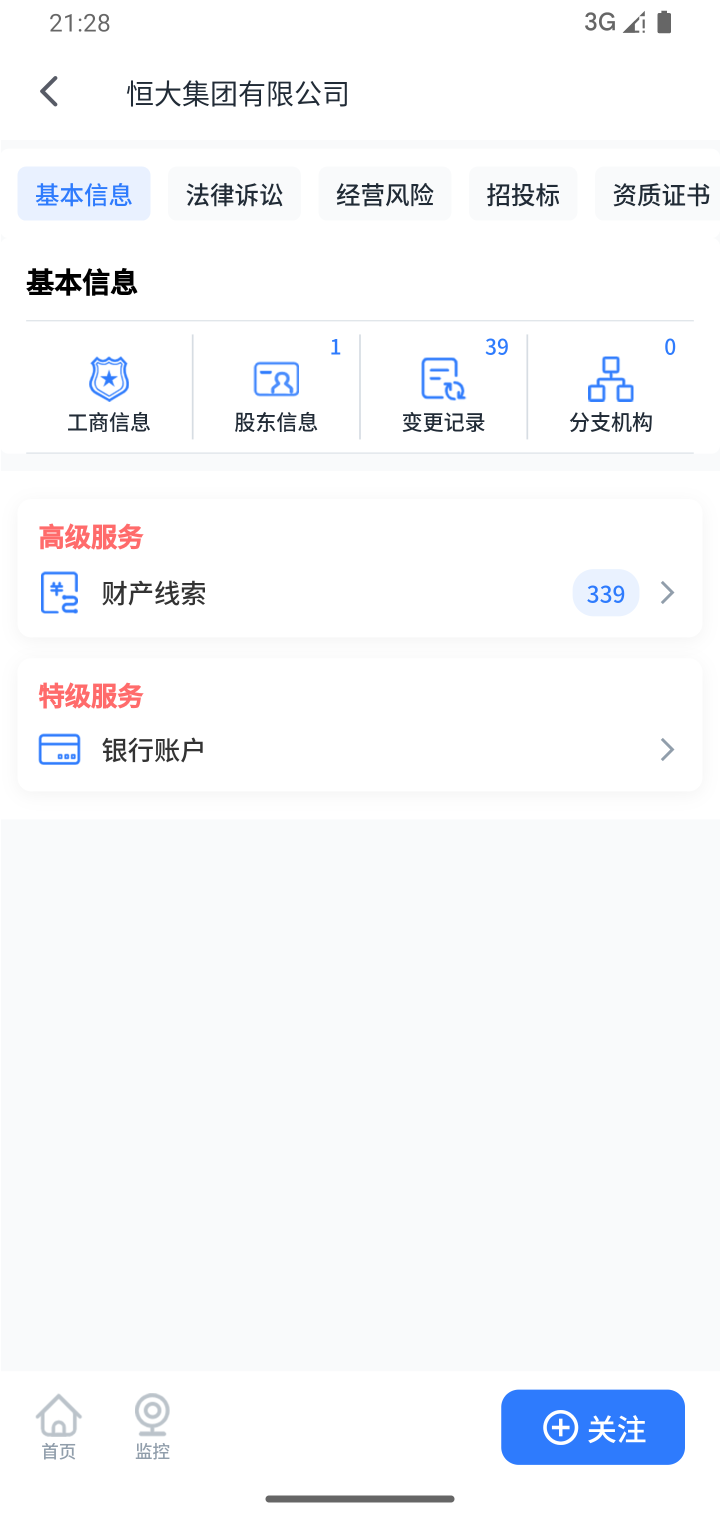Open the 财产线索 row
The image size is (720, 1520).
coord(360,593)
